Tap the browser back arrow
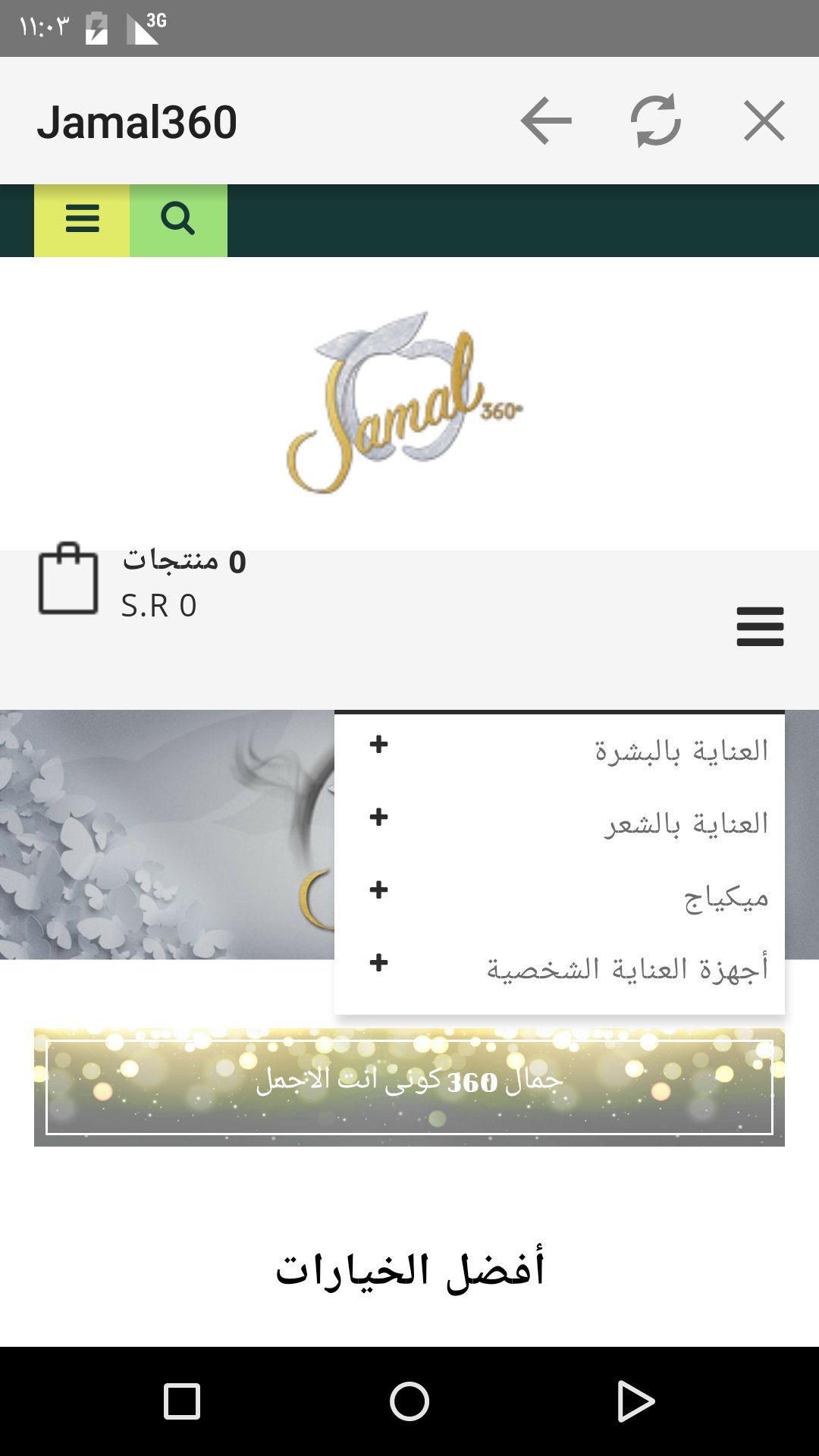 [x=544, y=119]
